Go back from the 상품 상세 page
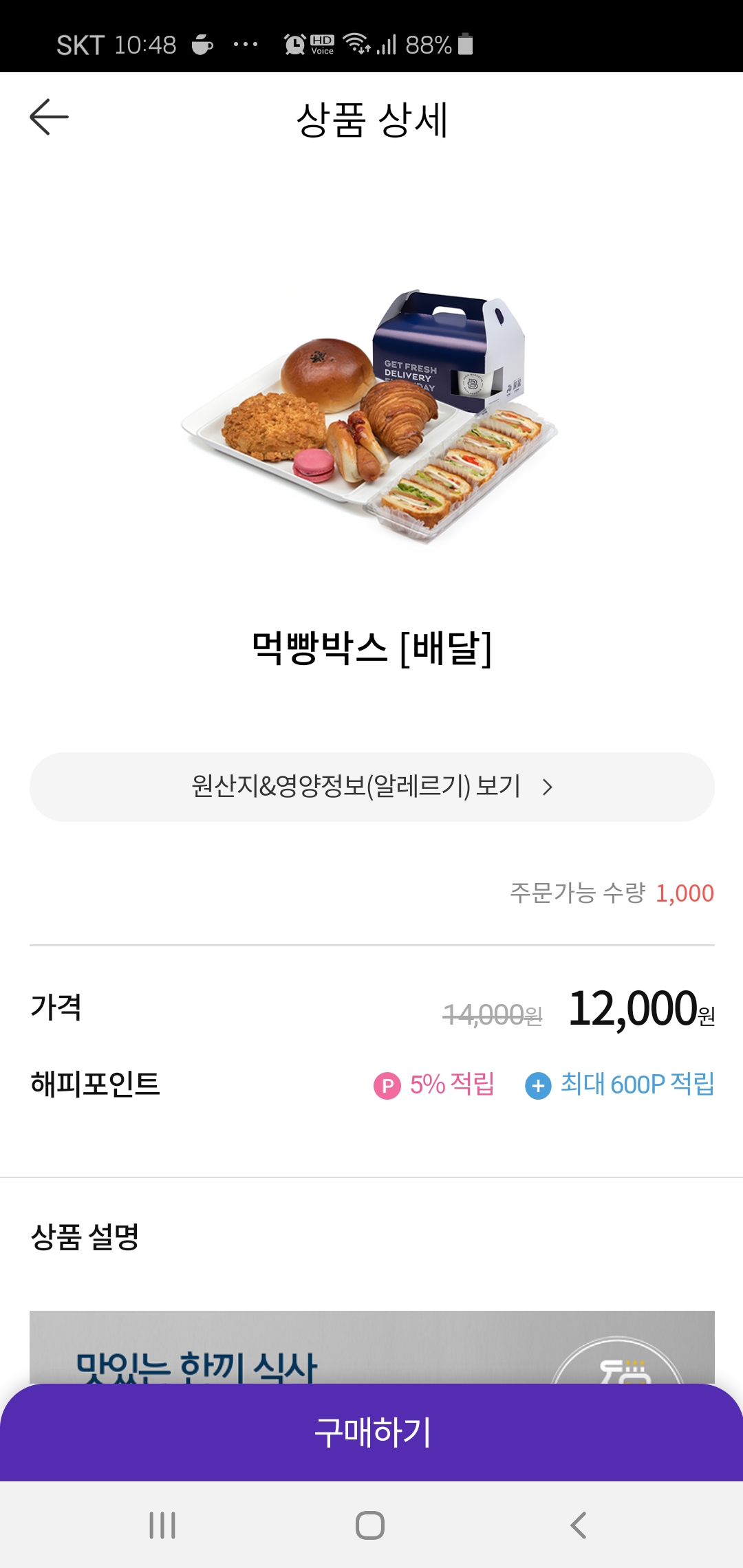This screenshot has height=1568, width=743. coord(49,117)
